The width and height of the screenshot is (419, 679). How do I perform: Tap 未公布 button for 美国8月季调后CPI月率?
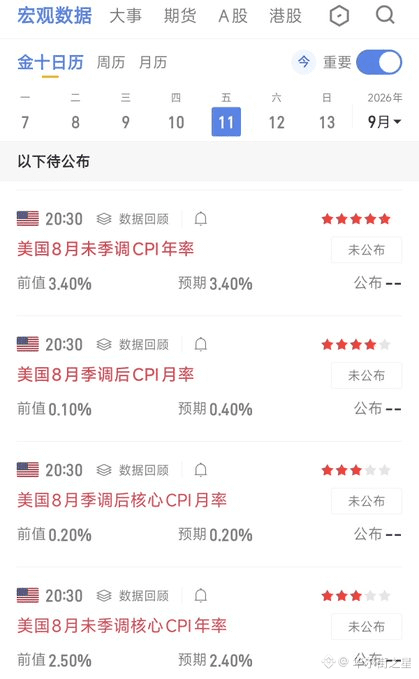coord(366,375)
